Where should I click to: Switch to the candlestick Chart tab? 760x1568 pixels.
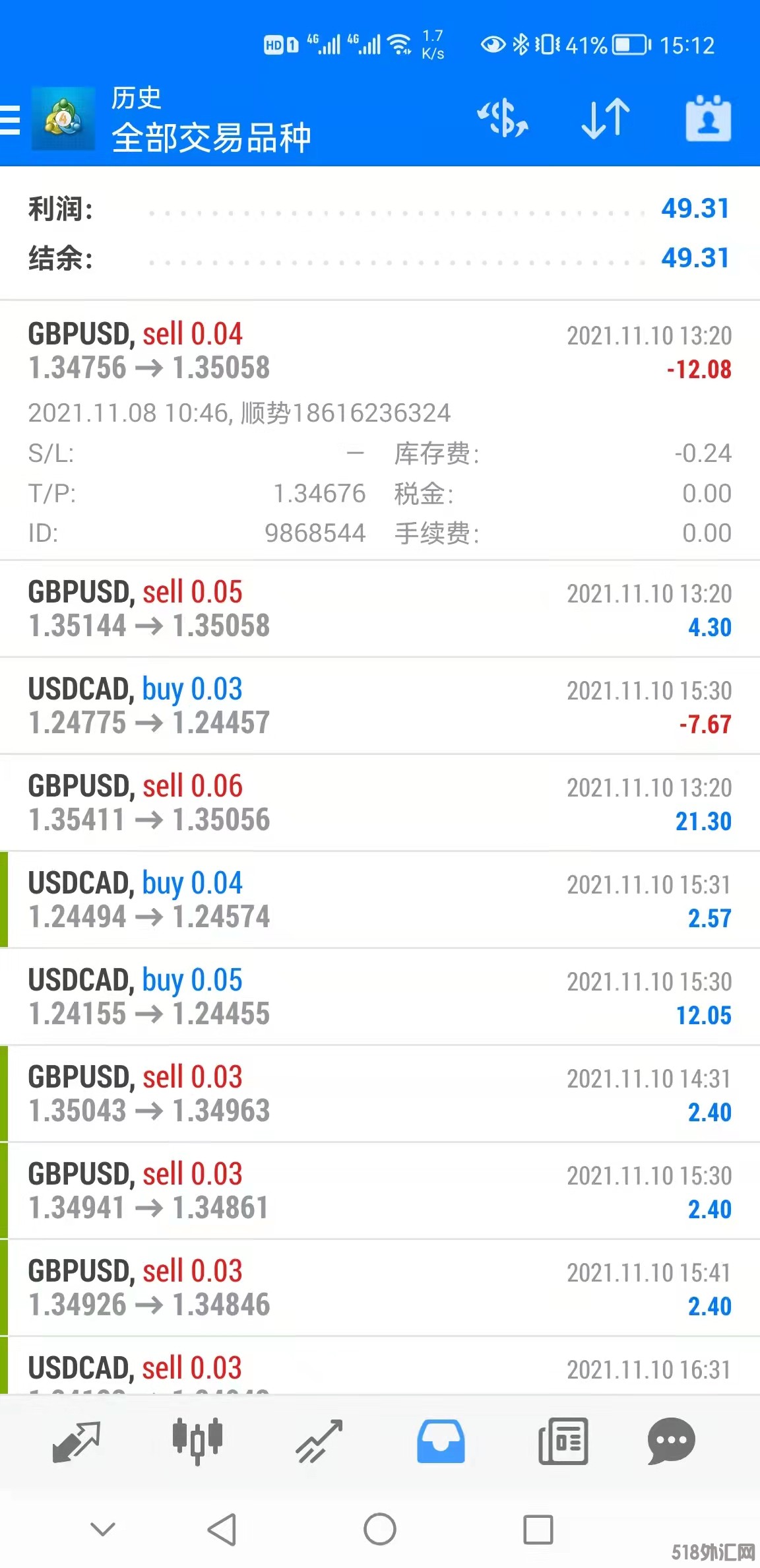tap(197, 1441)
